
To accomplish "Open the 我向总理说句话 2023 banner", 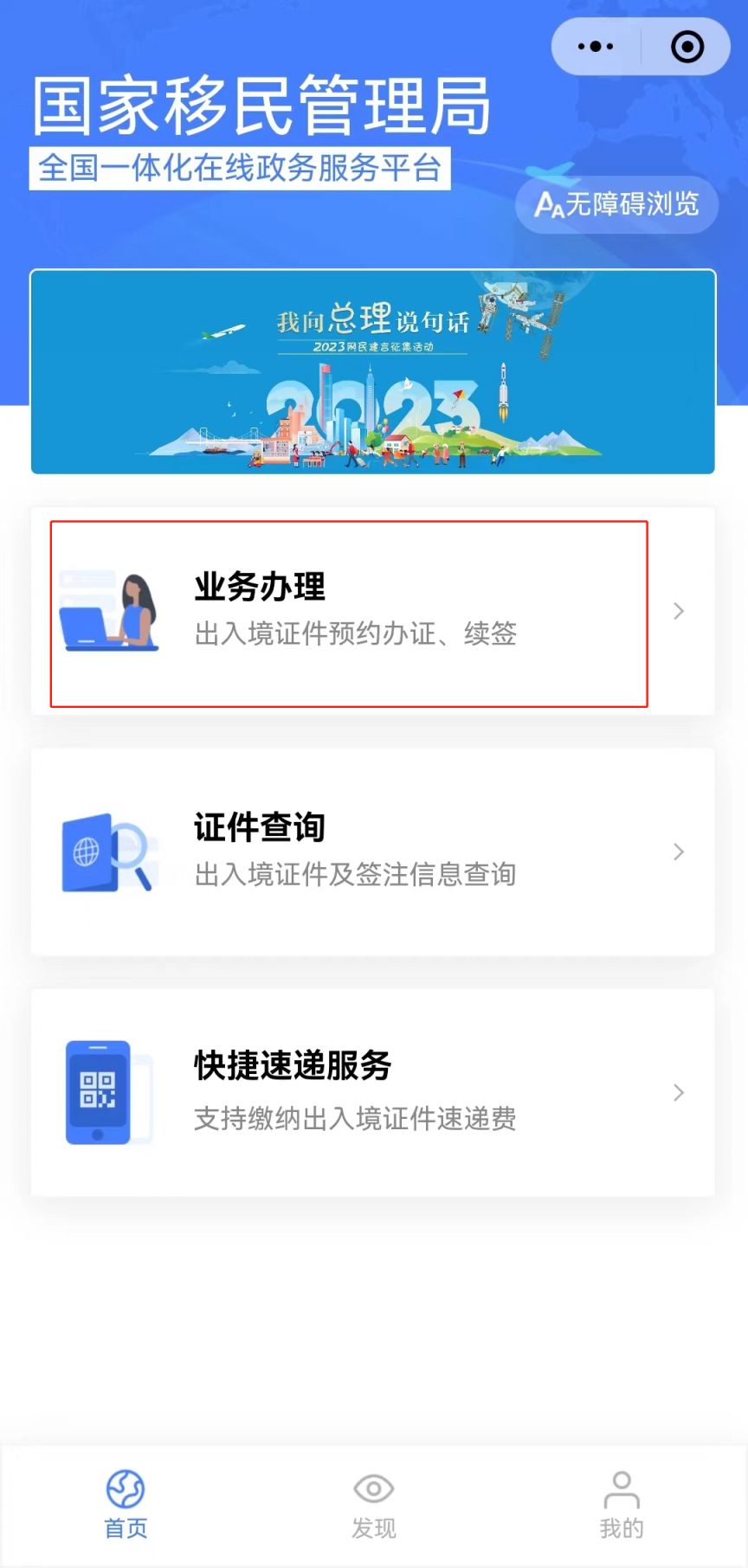I will coord(373,372).
